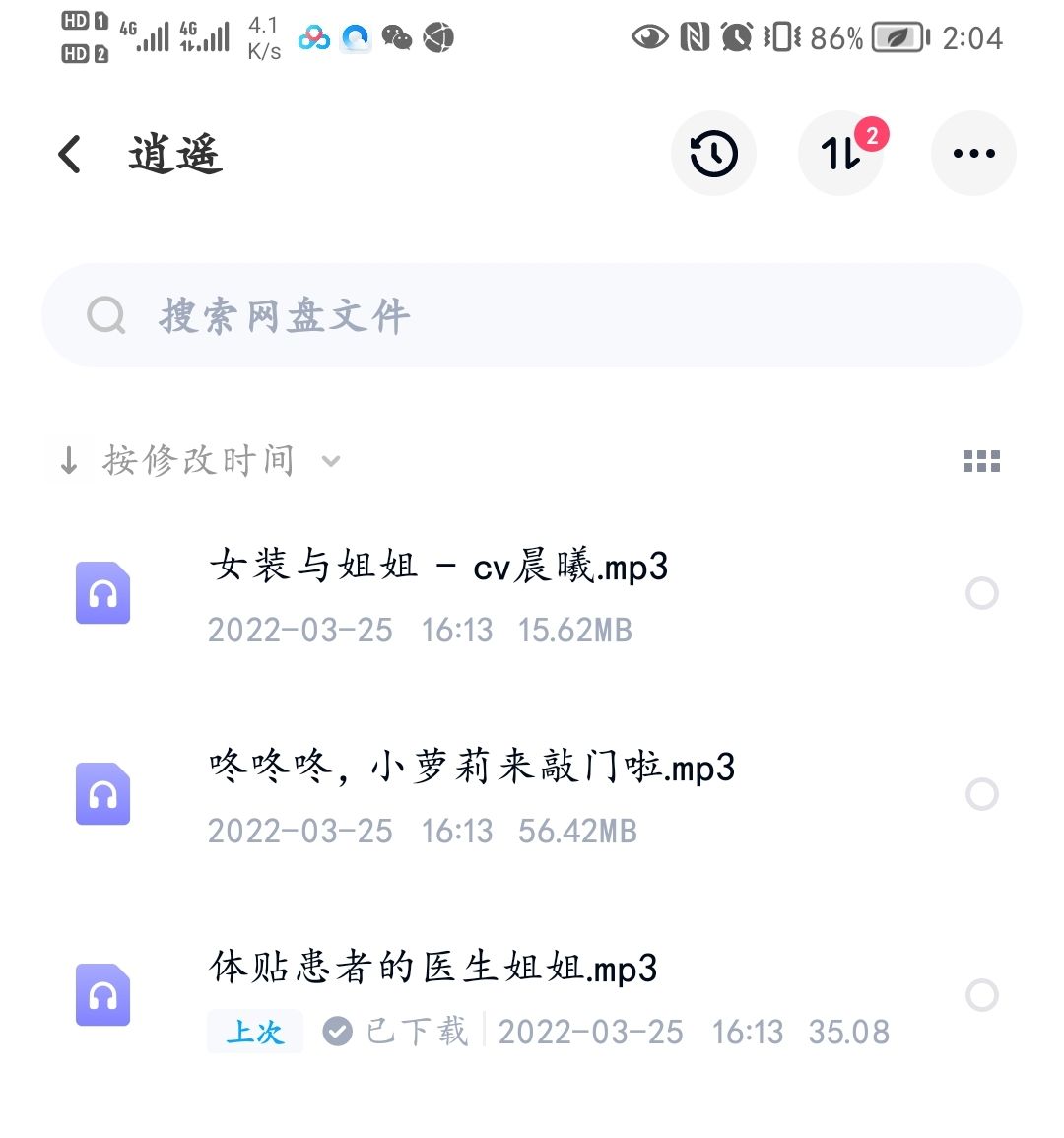The image size is (1064, 1138).
Task: Open the three-dot overflow menu
Action: [973, 154]
